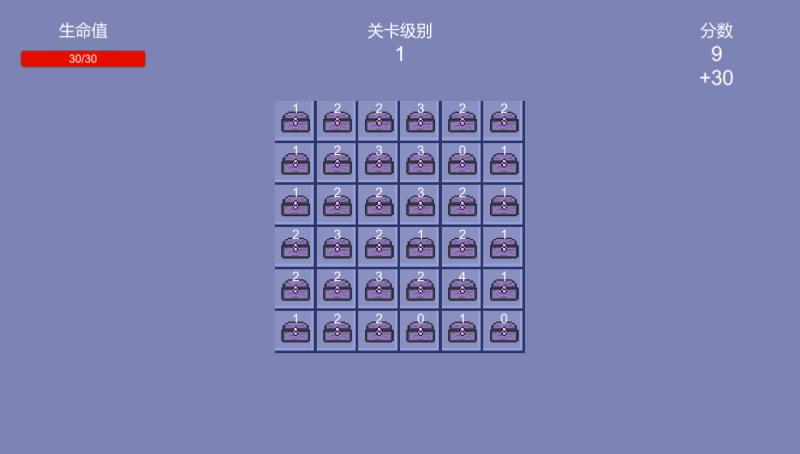Open the 1 chest directly below chest 4
This screenshot has height=454, width=800.
click(462, 331)
